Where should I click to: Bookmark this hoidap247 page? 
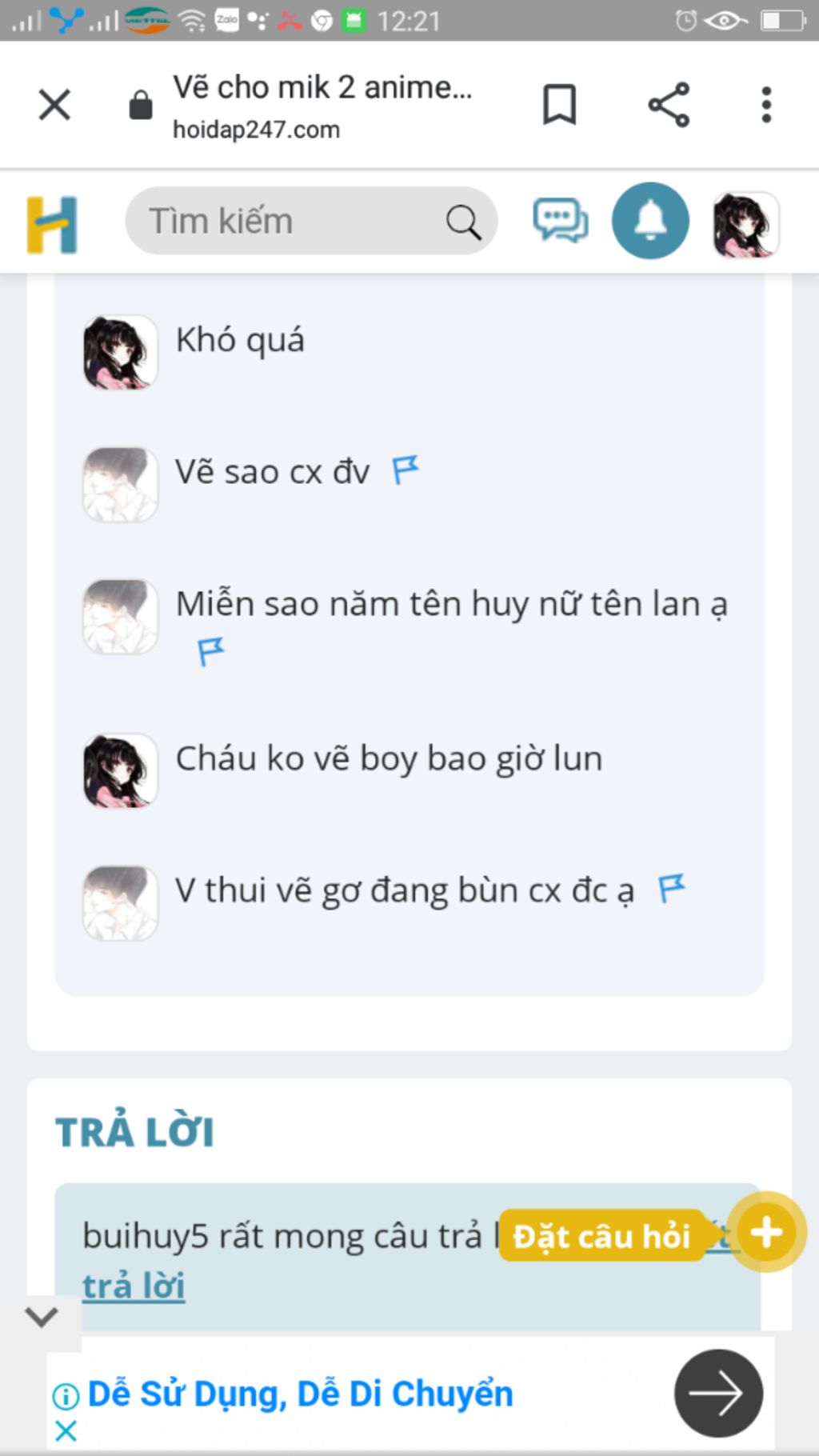[x=559, y=105]
